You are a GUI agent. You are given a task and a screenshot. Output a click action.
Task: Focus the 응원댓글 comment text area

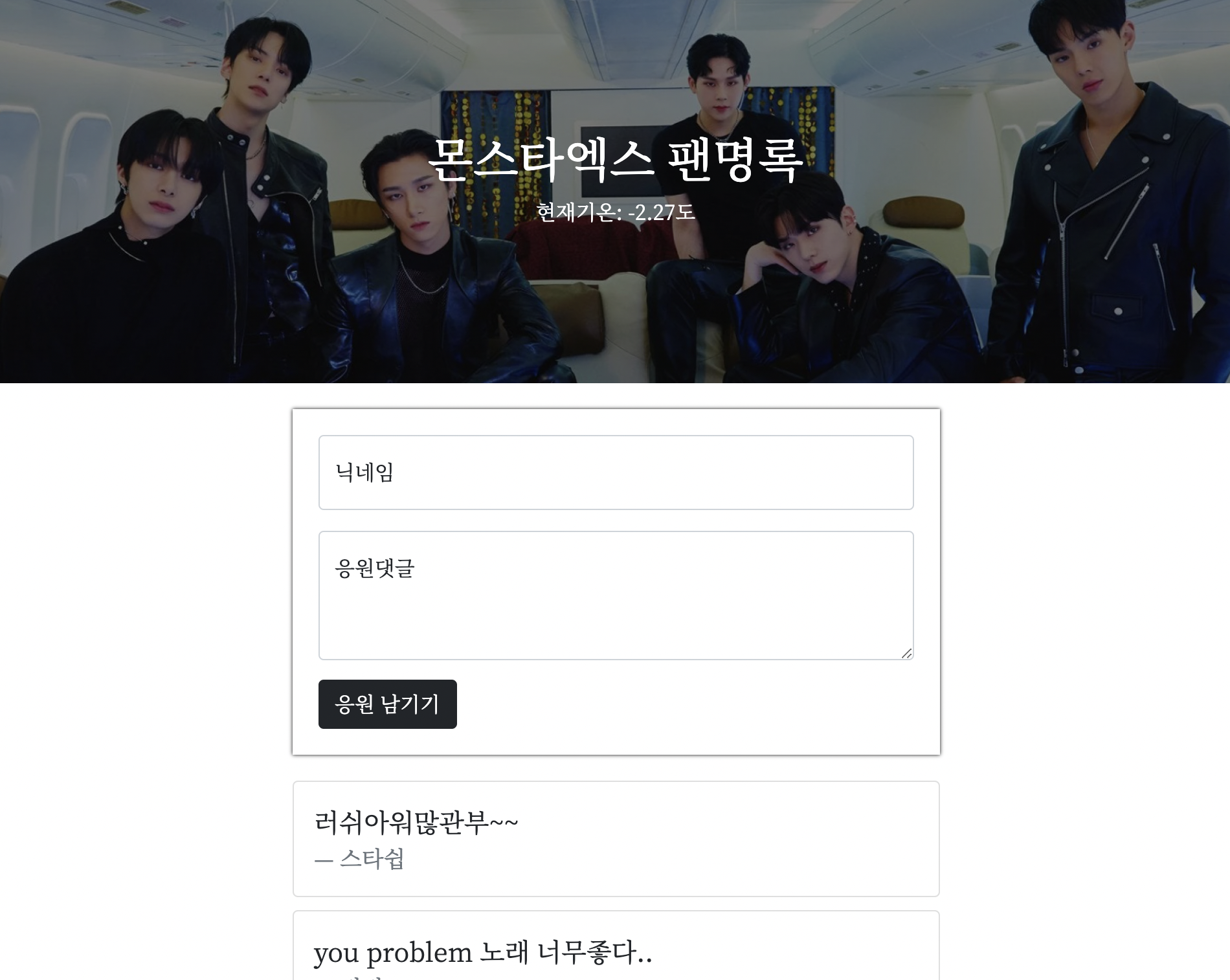616,595
